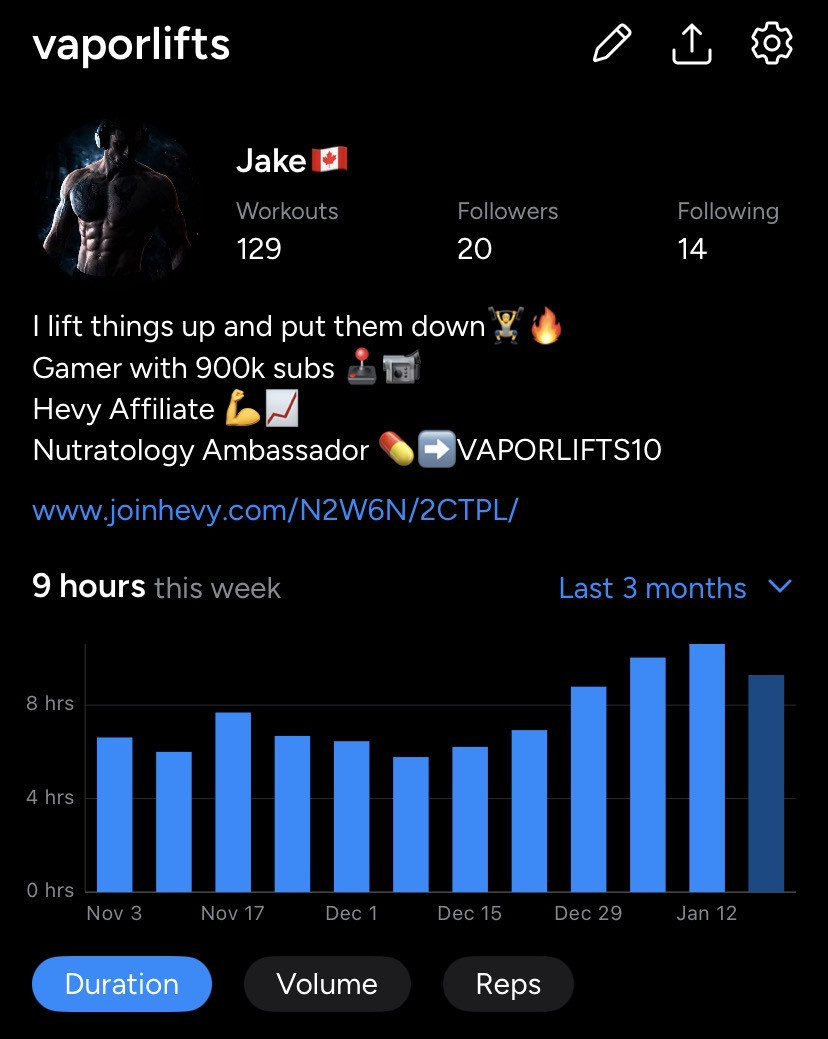Select the Duration chart chip

point(122,984)
